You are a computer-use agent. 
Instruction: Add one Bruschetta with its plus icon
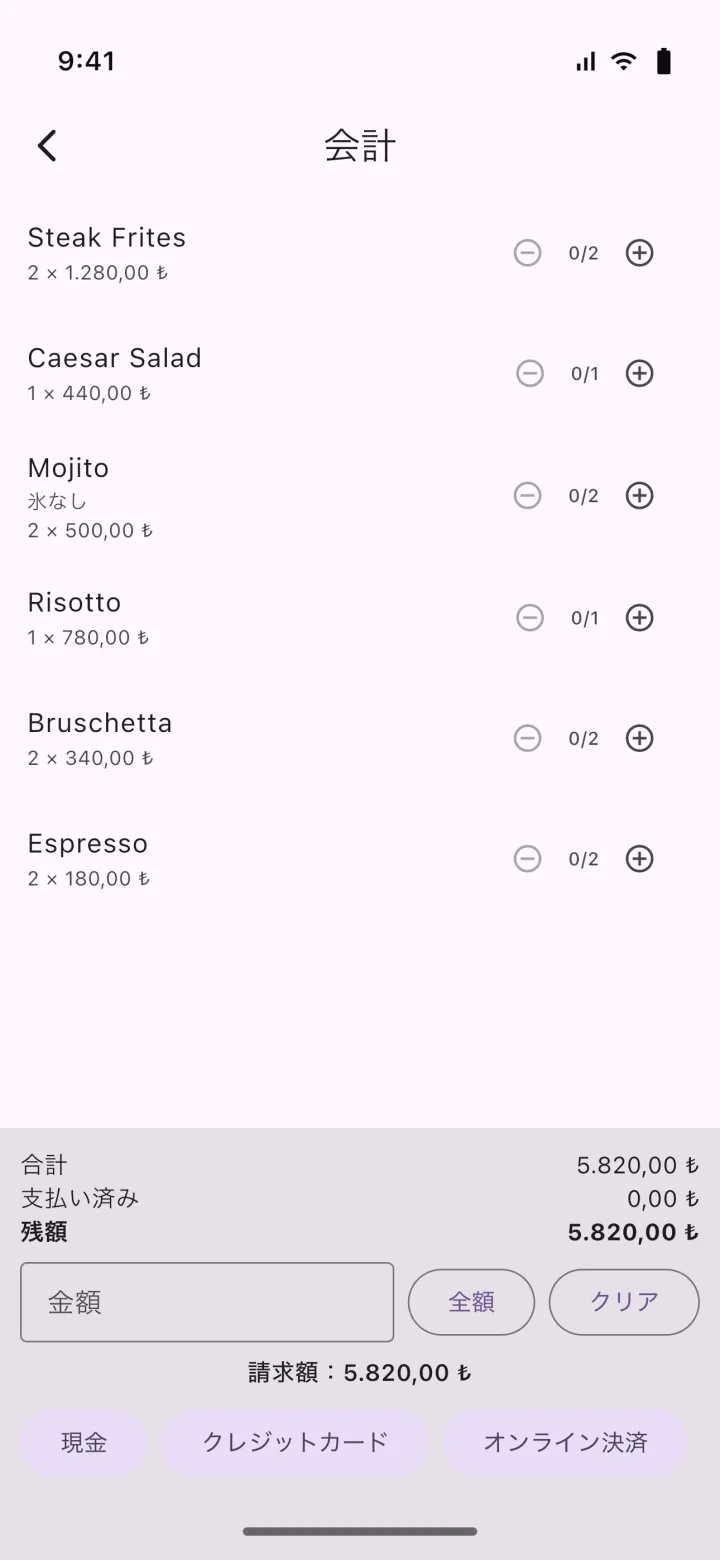pos(639,738)
